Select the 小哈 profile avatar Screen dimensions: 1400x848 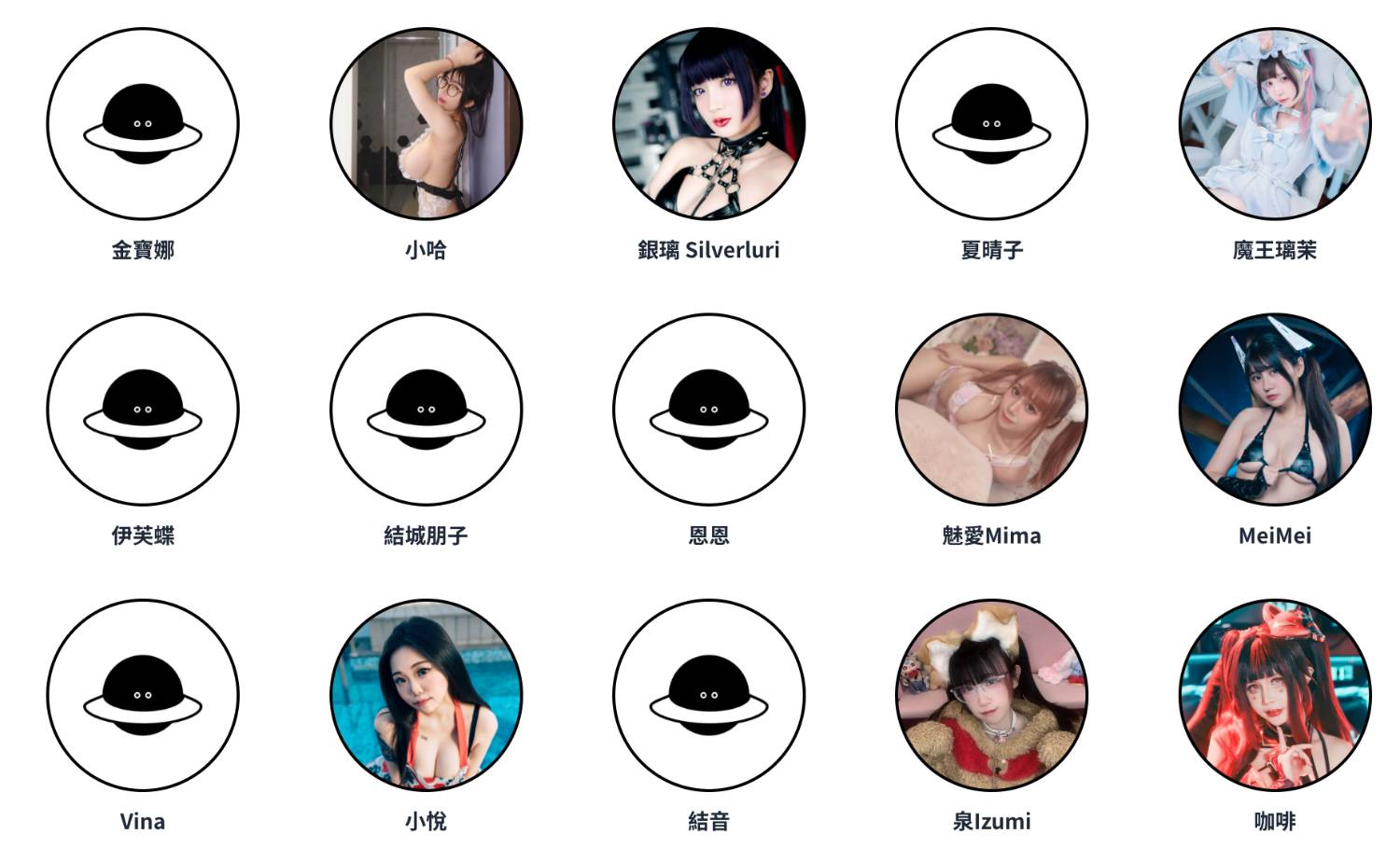click(426, 124)
